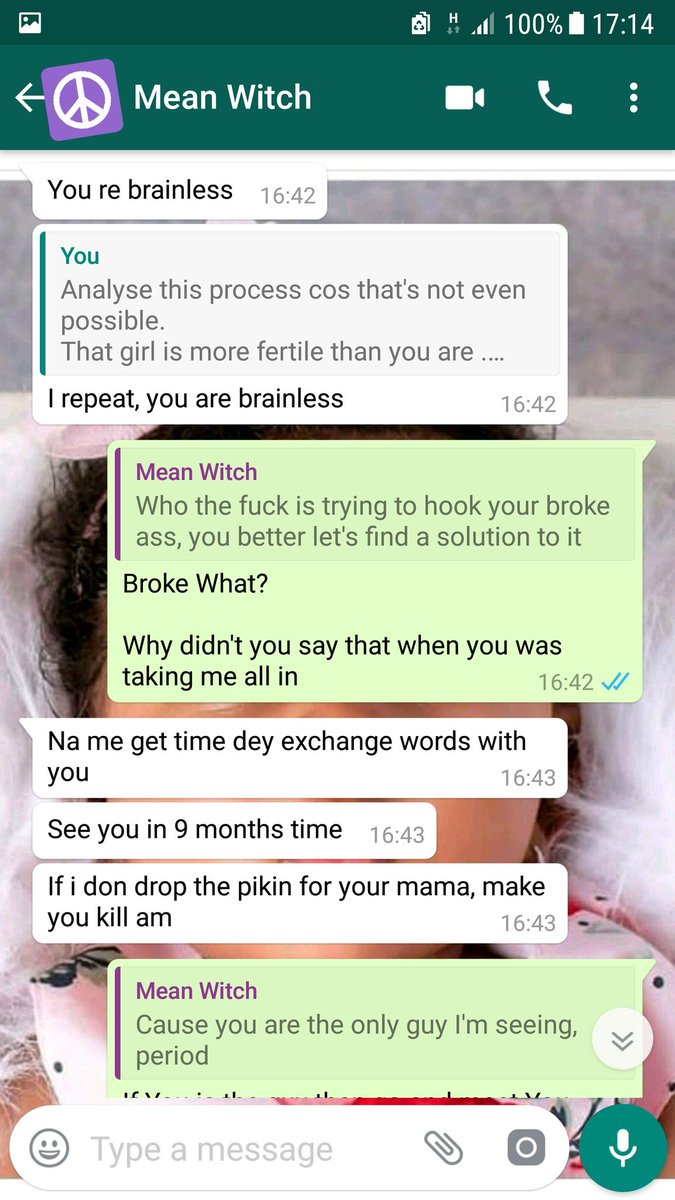Open the camera from message bar
675x1200 pixels.
point(526,1148)
